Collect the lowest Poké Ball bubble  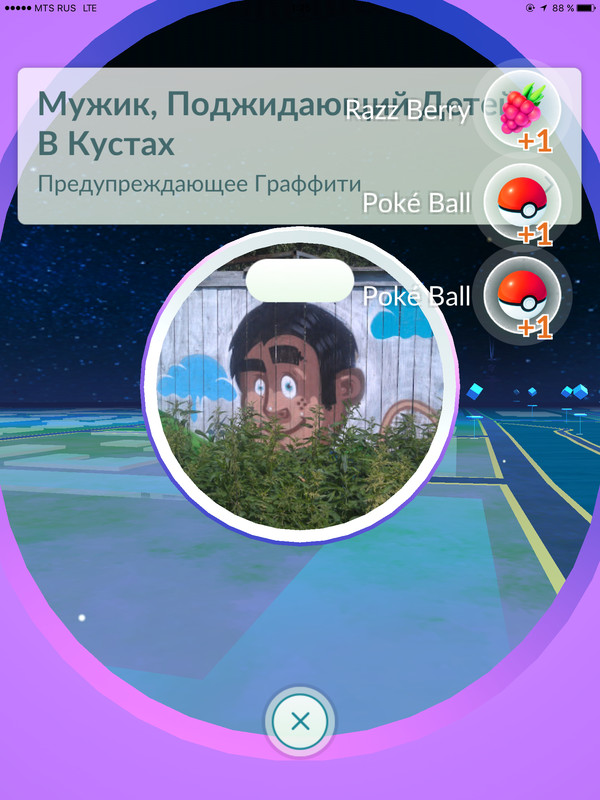point(522,297)
